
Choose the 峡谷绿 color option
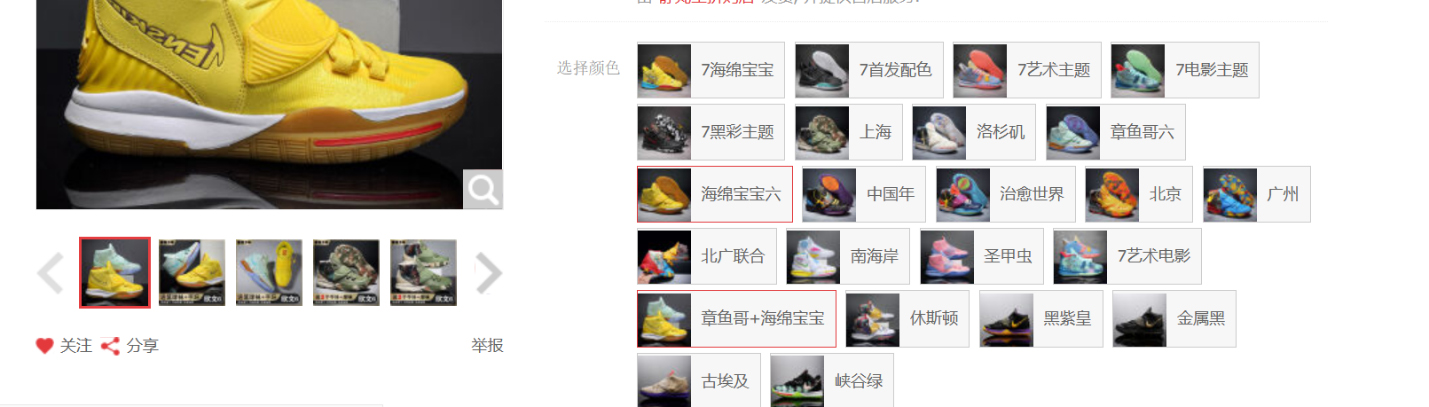(831, 381)
